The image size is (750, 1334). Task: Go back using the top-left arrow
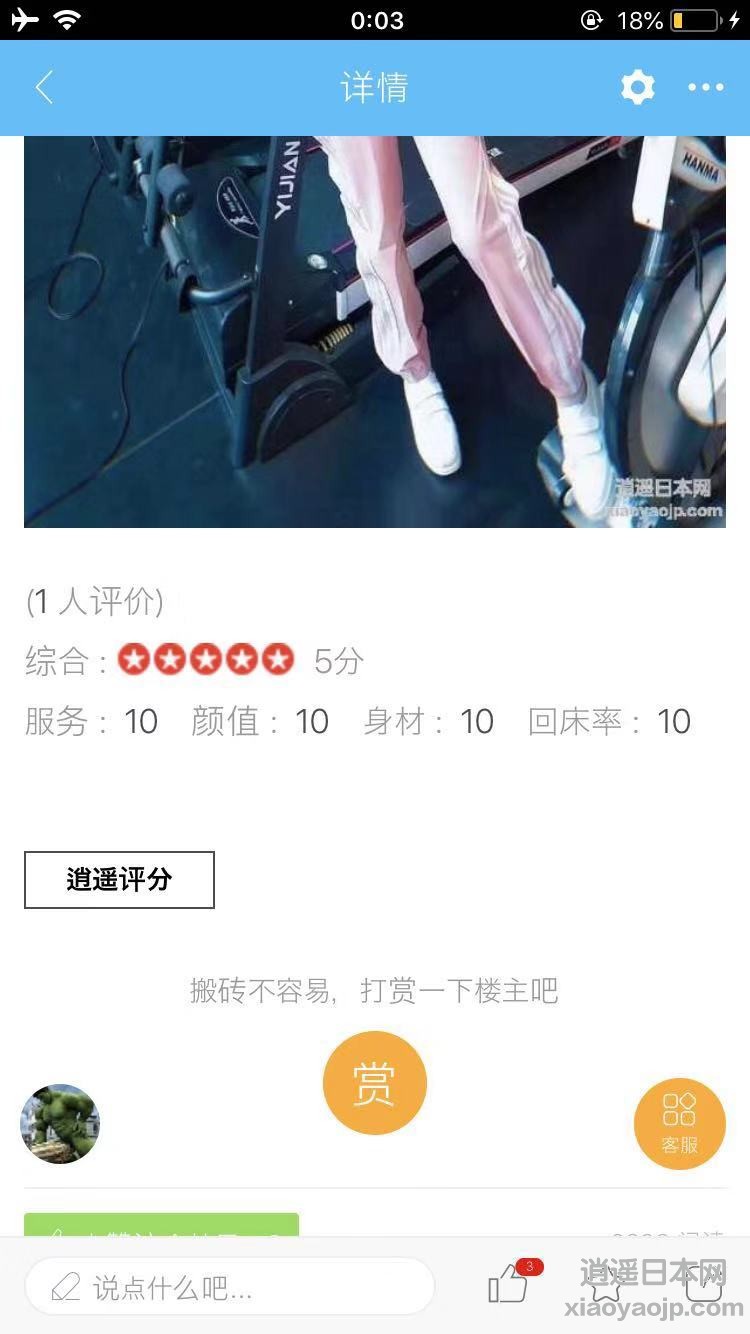click(x=44, y=88)
